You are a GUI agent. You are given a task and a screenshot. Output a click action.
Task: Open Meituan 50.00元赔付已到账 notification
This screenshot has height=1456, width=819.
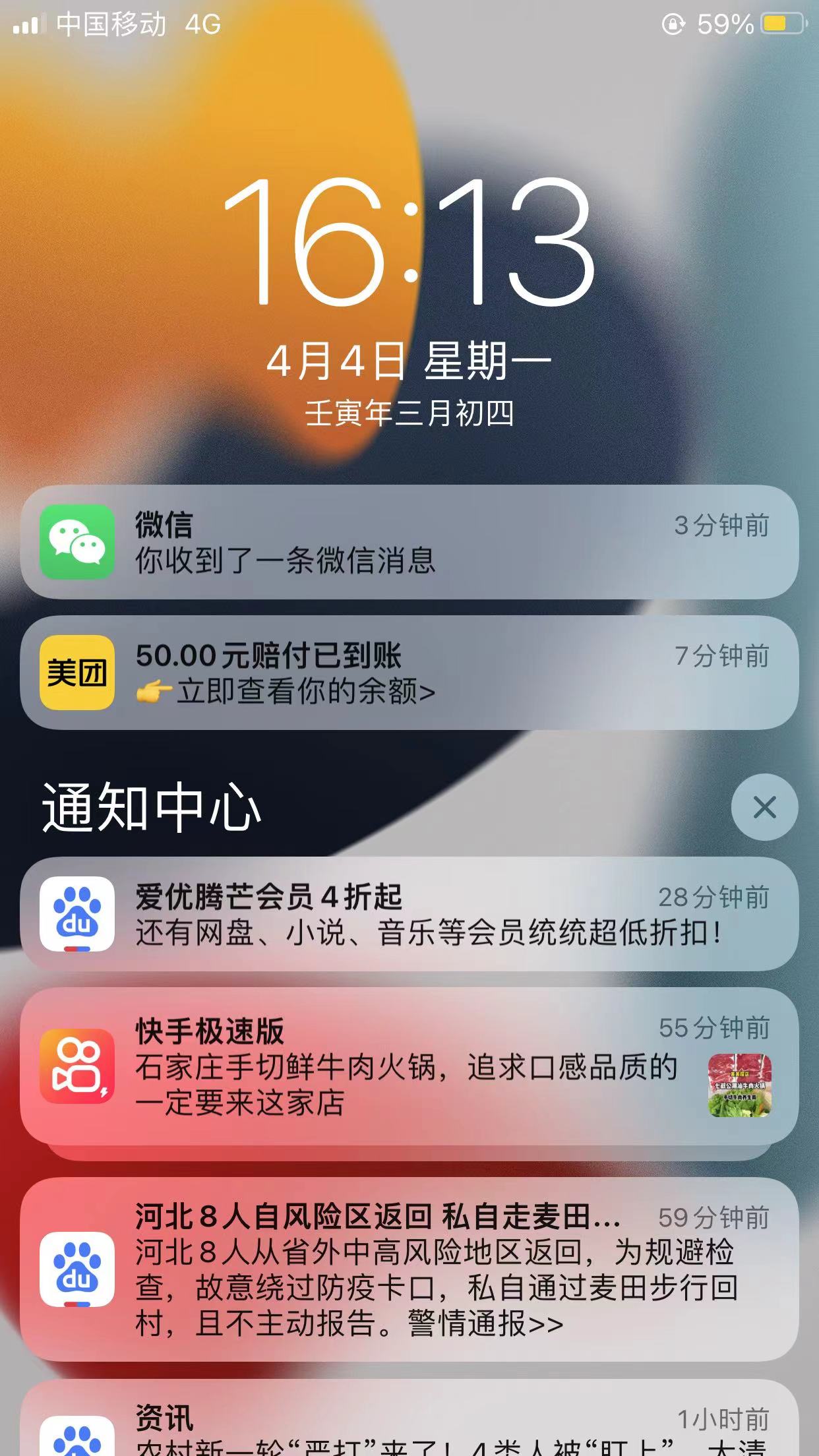click(409, 673)
